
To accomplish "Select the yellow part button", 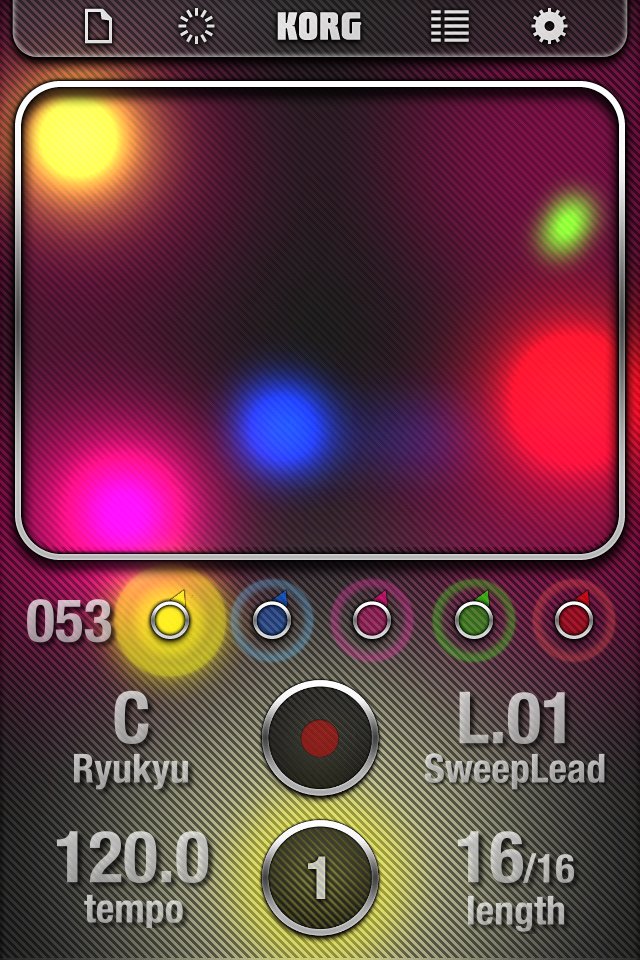I will point(170,620).
